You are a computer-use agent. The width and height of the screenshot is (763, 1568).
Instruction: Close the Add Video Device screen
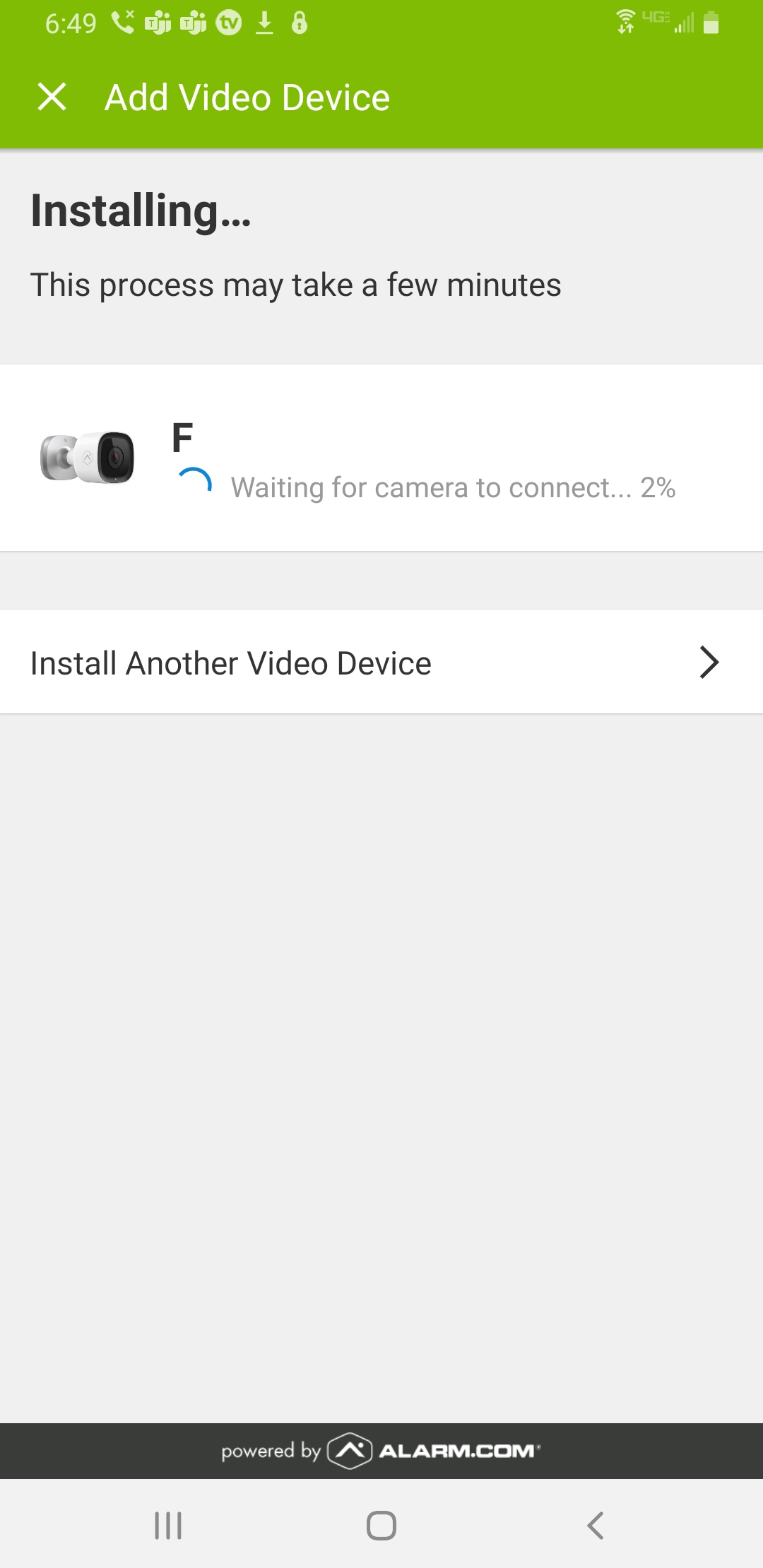(52, 97)
